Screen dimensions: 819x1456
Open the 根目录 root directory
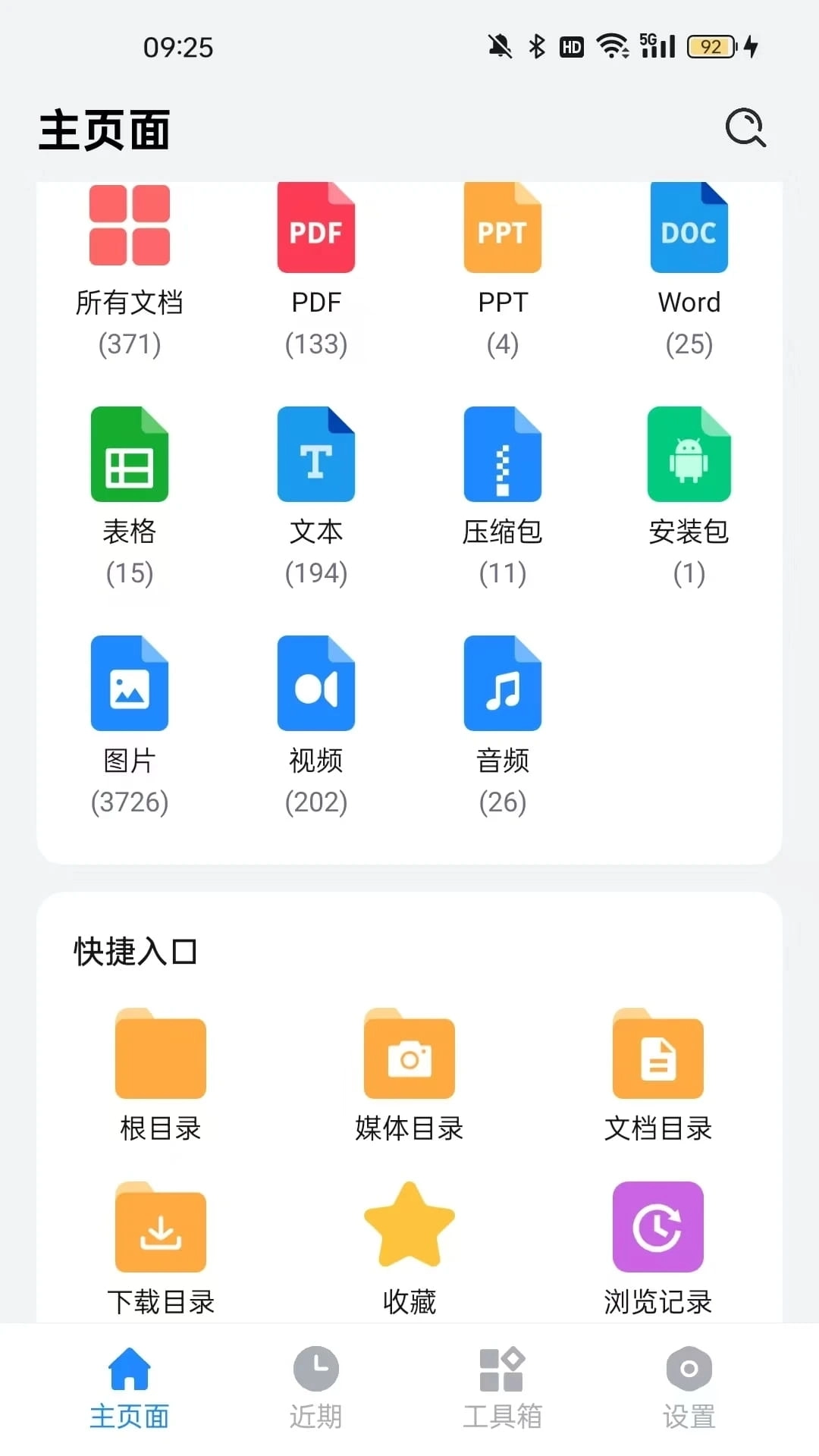[x=160, y=1069]
